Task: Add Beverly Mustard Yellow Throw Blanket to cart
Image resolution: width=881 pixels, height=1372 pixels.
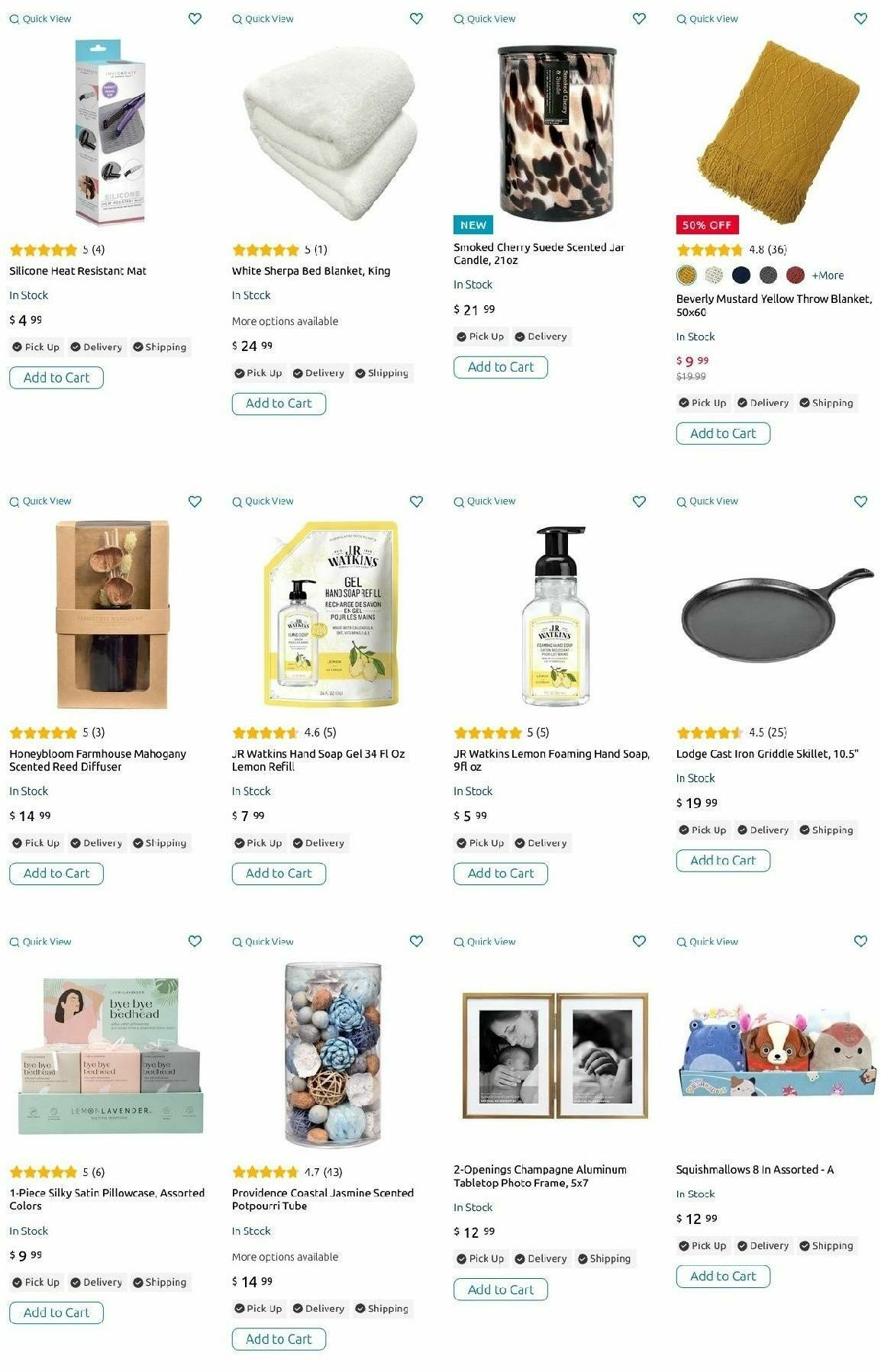Action: pos(722,433)
